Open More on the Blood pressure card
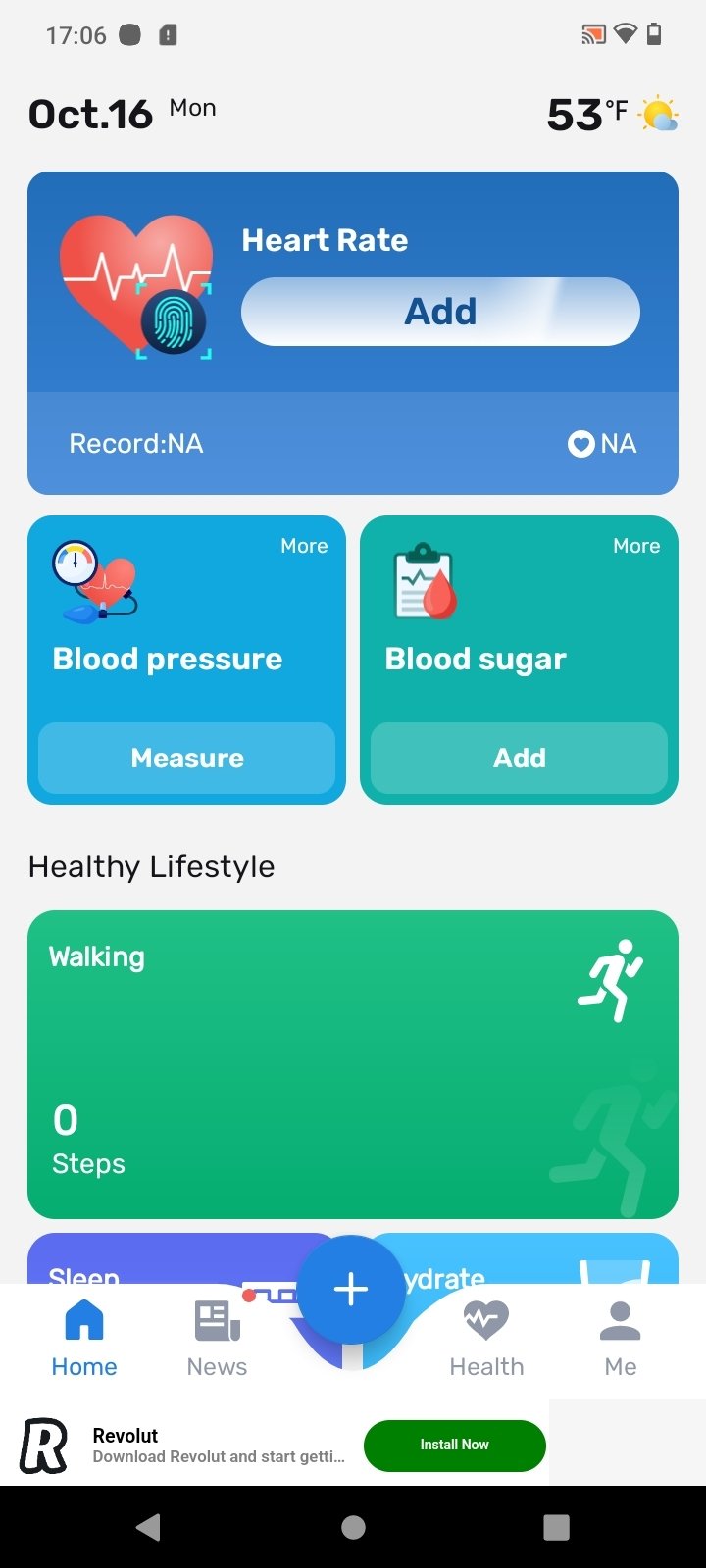The width and height of the screenshot is (706, 1568). [304, 546]
